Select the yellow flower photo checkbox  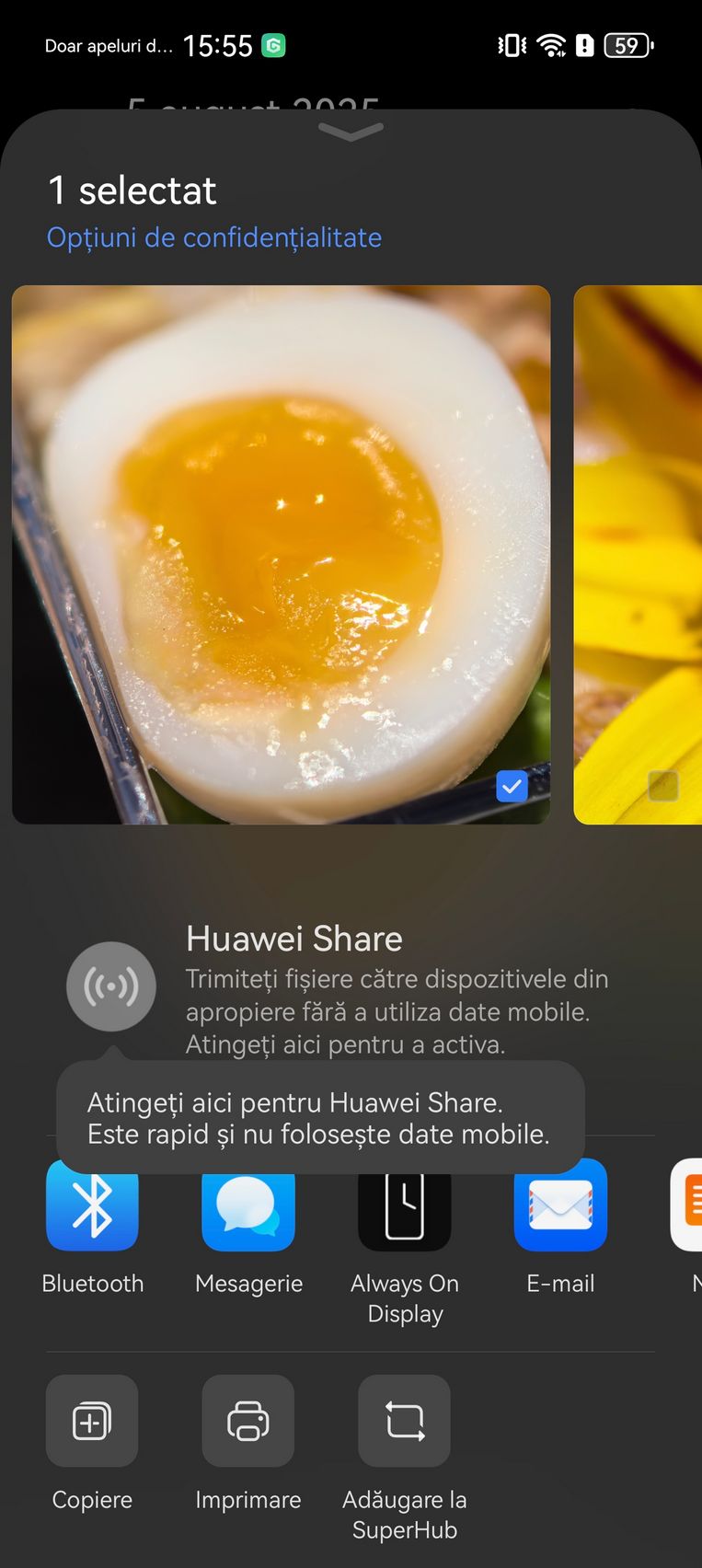point(662,787)
